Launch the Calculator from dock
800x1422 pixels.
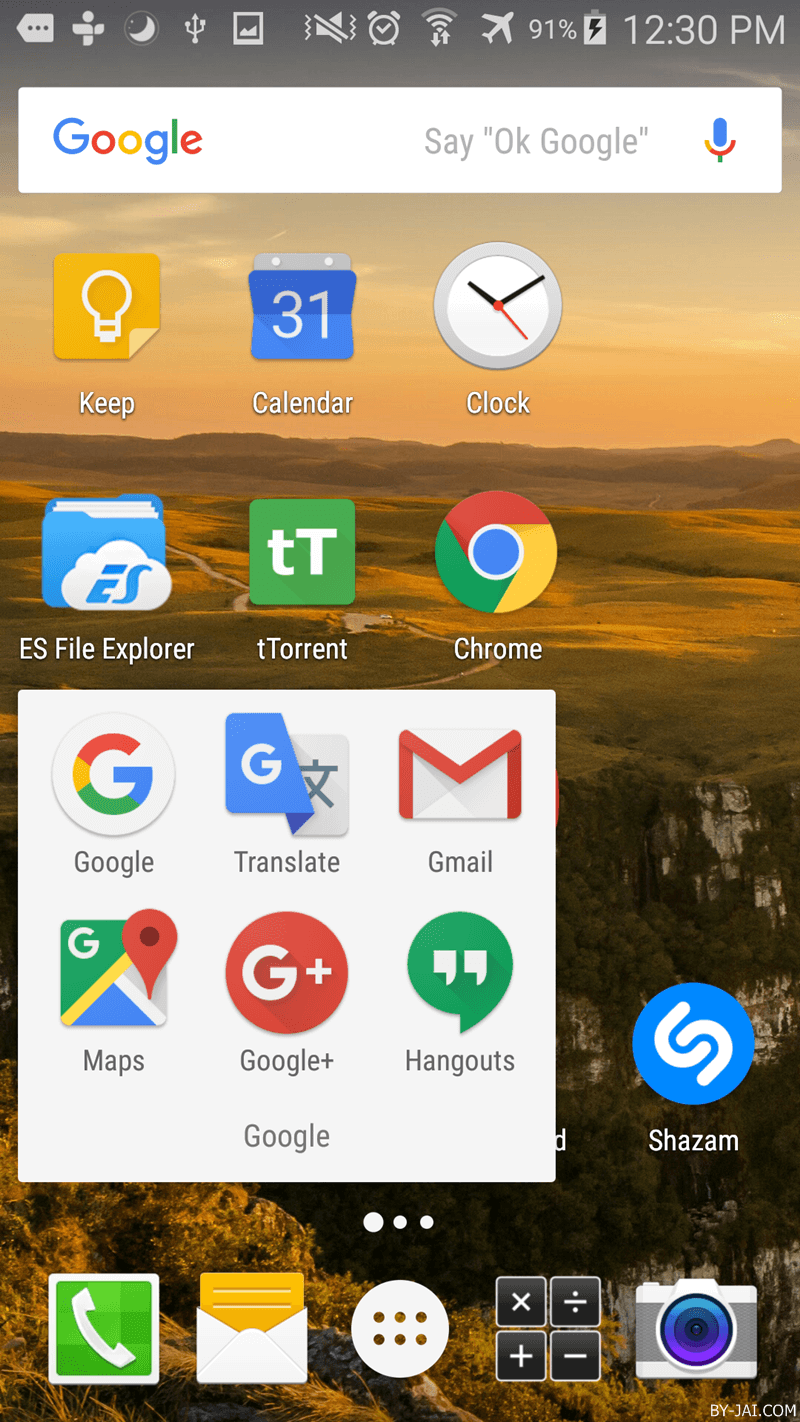548,1328
